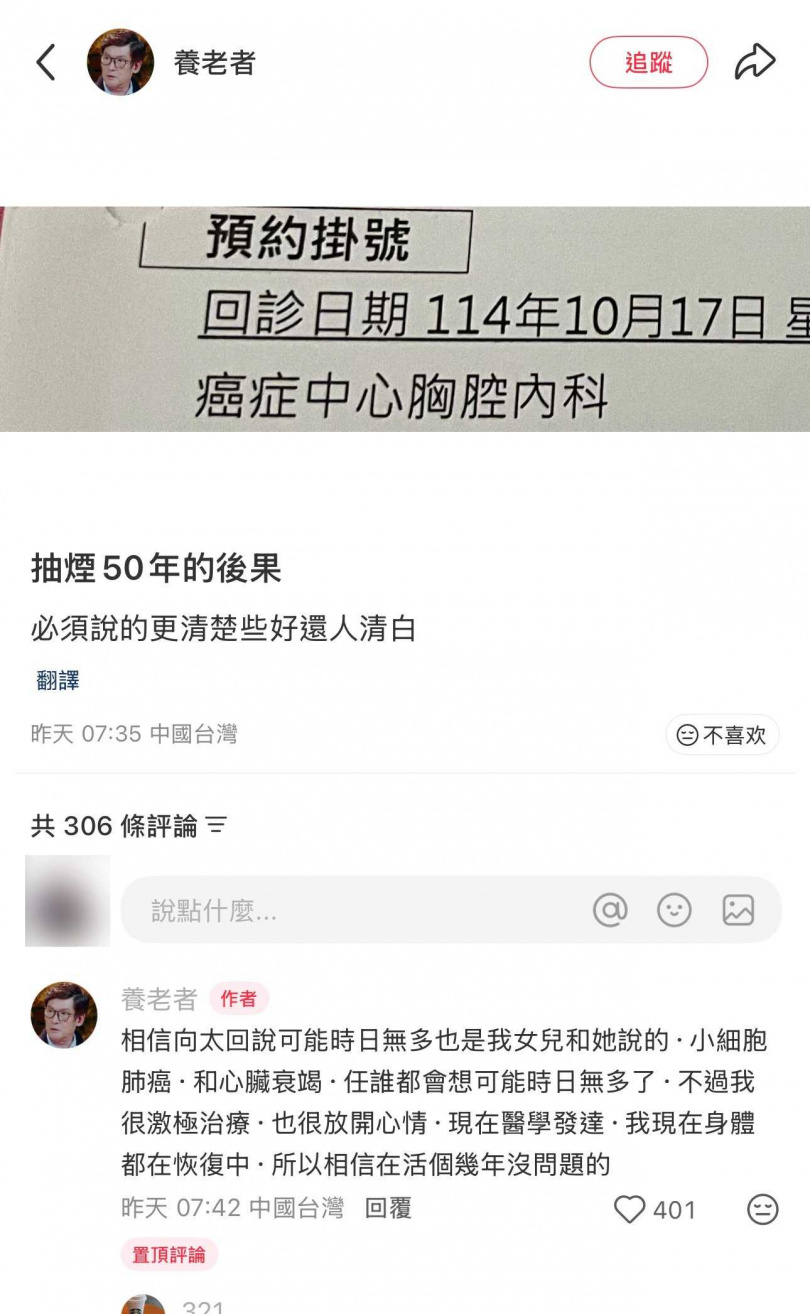Screen dimensions: 810x1314
Task: Mark the post as 不喜欢
Action: point(722,735)
